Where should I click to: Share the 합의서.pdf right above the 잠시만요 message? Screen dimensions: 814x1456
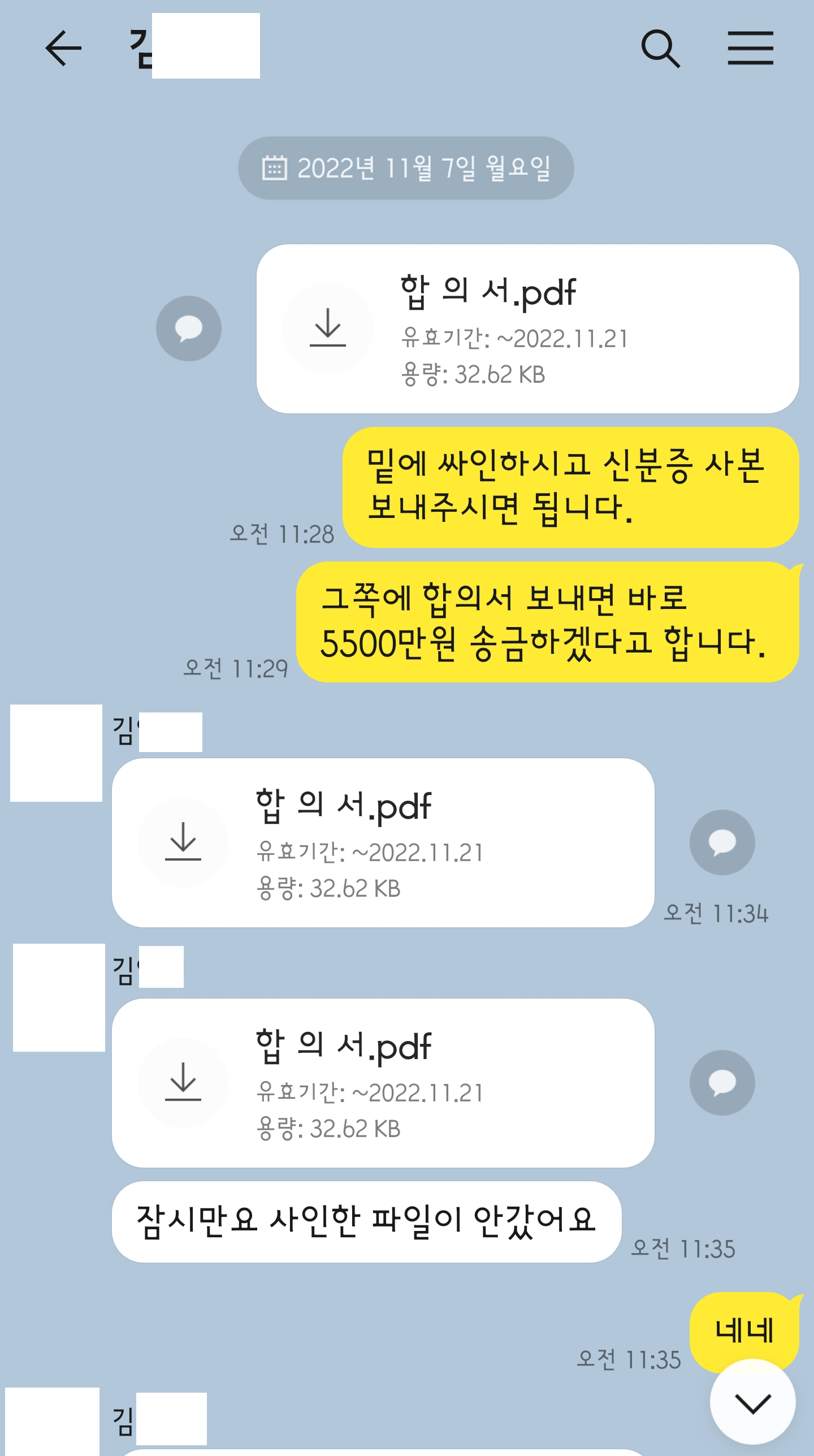click(x=722, y=1083)
